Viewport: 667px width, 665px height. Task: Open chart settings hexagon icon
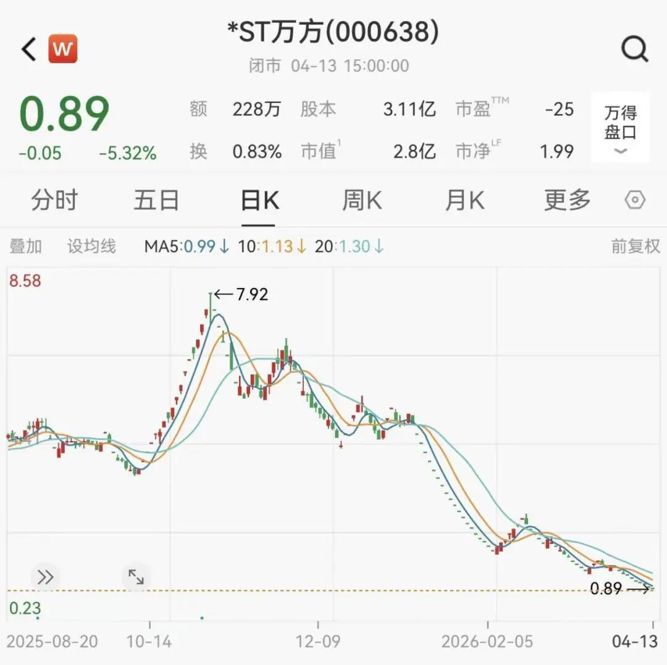pos(635,200)
